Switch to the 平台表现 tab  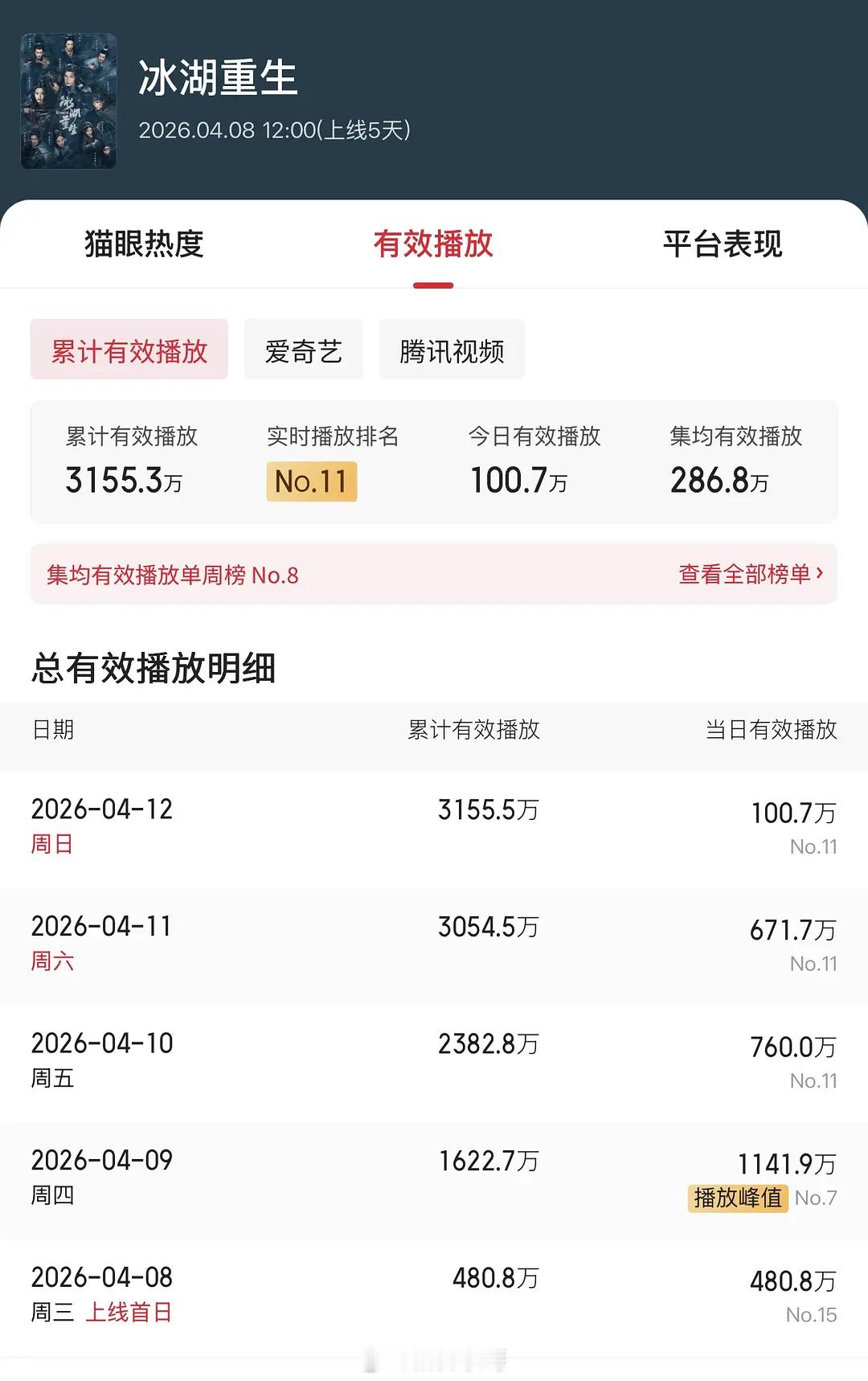[723, 246]
